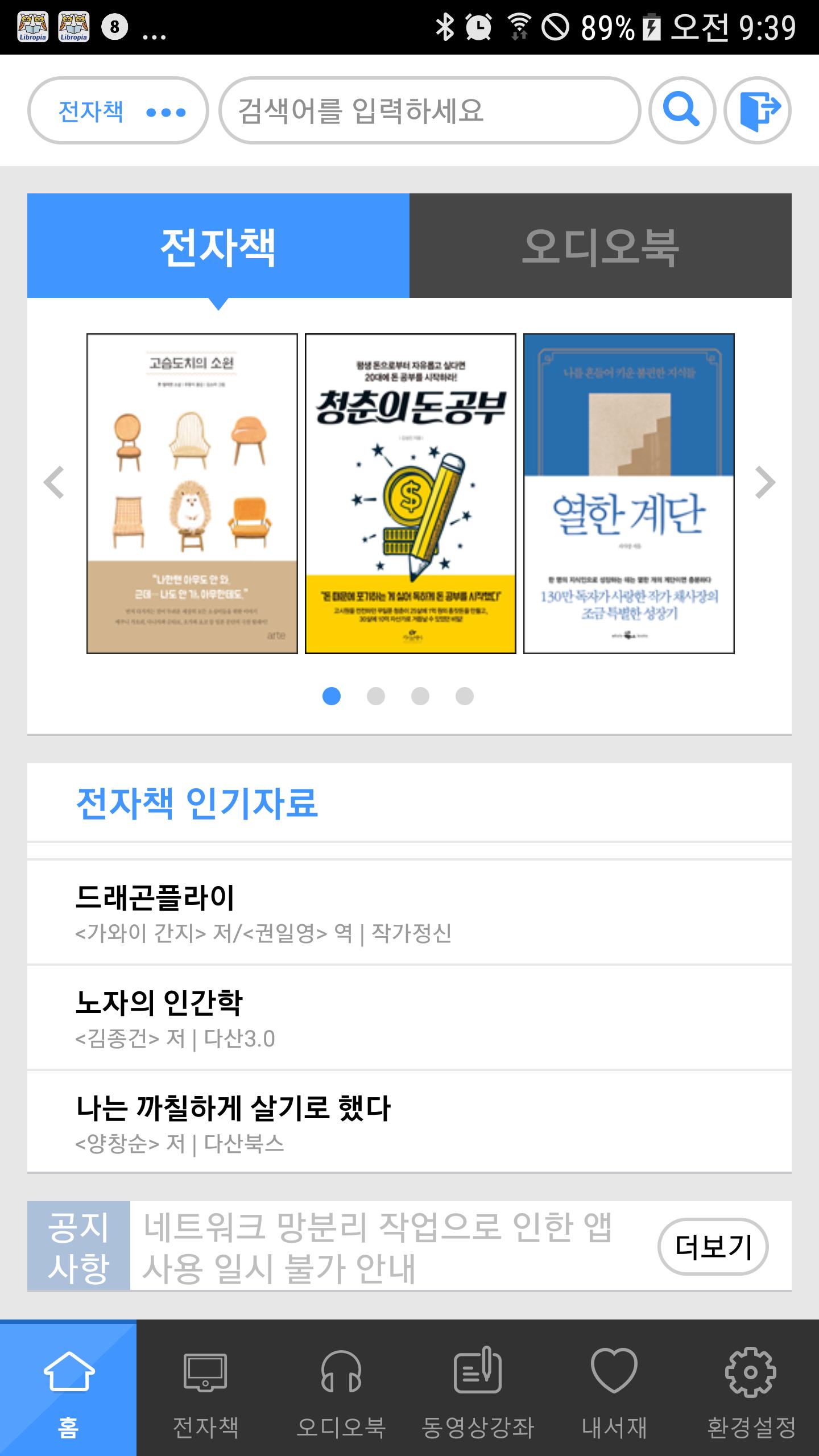Go to 동영상강좌 in bottom navigation
819x1456 pixels.
[478, 1388]
